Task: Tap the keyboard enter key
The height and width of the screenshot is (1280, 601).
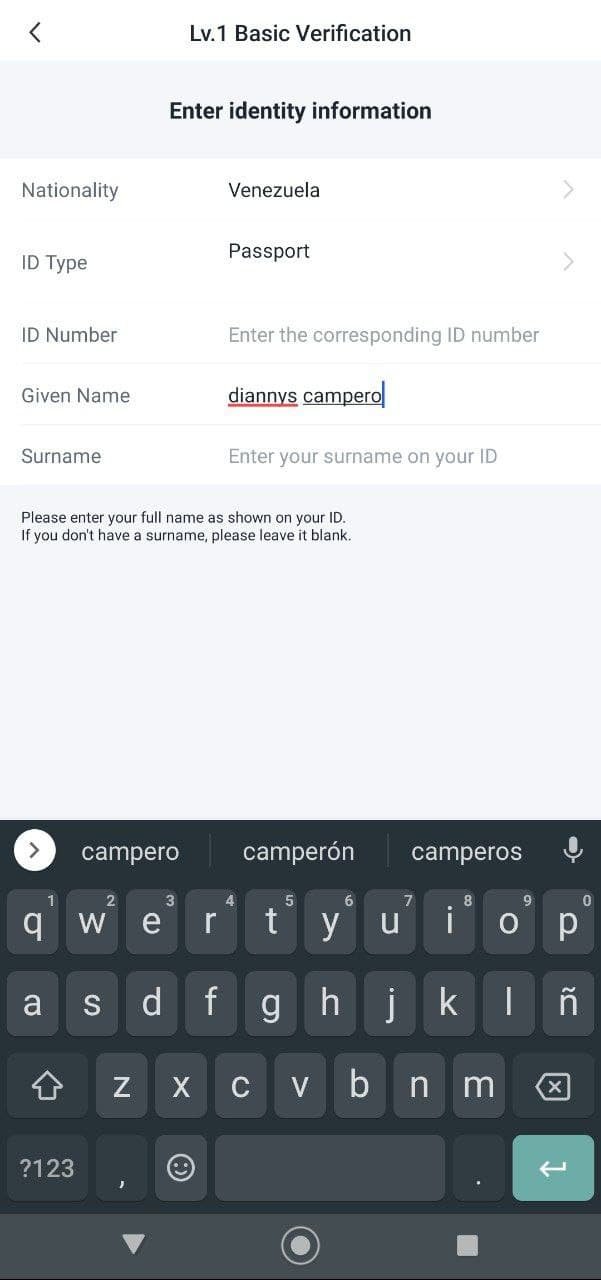Action: [553, 1167]
